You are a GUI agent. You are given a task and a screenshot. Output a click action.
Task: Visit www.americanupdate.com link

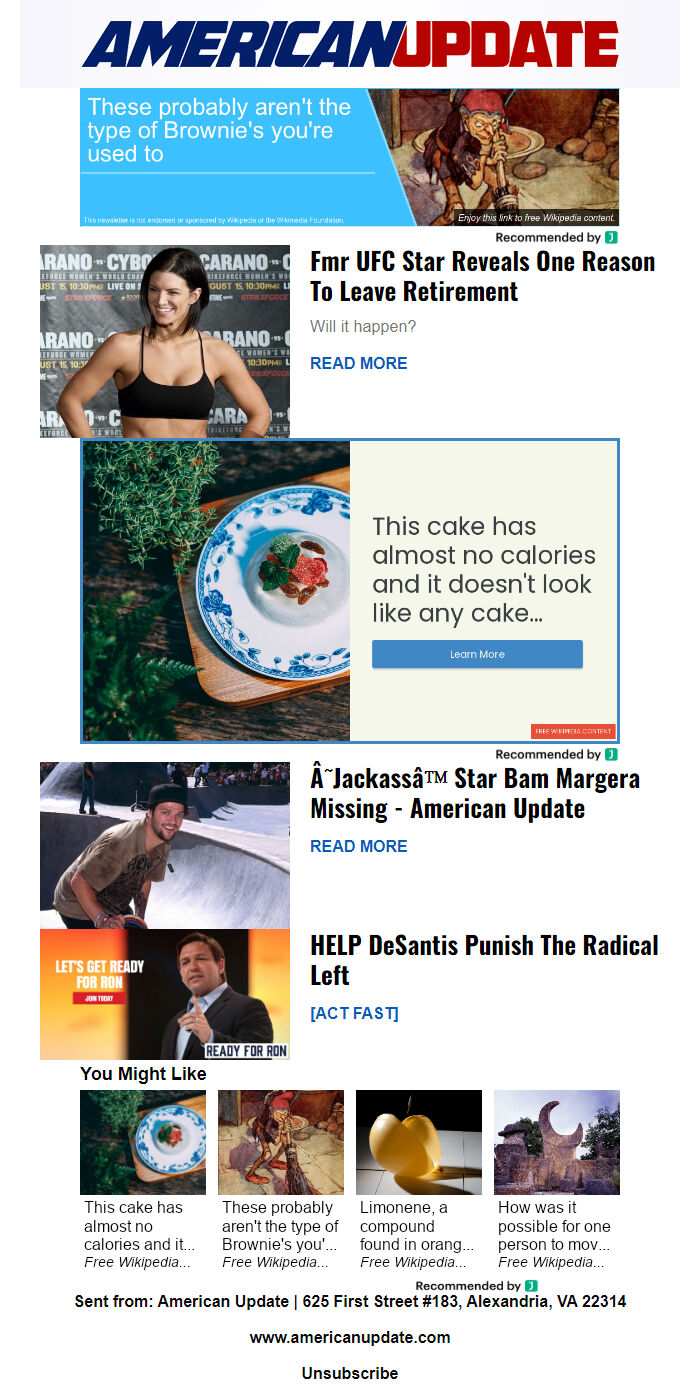[x=350, y=1337]
